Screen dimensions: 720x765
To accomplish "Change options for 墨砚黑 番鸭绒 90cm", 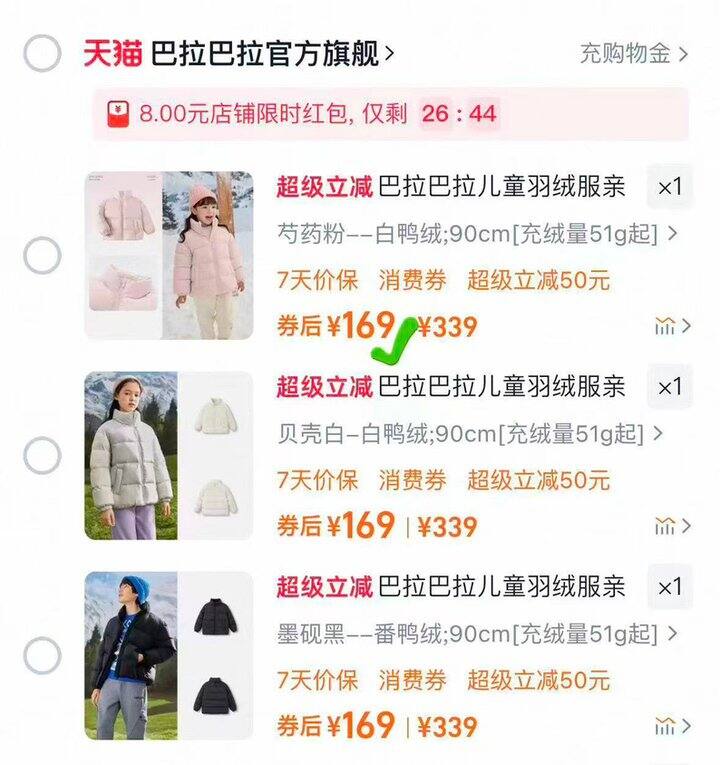I will [477, 634].
